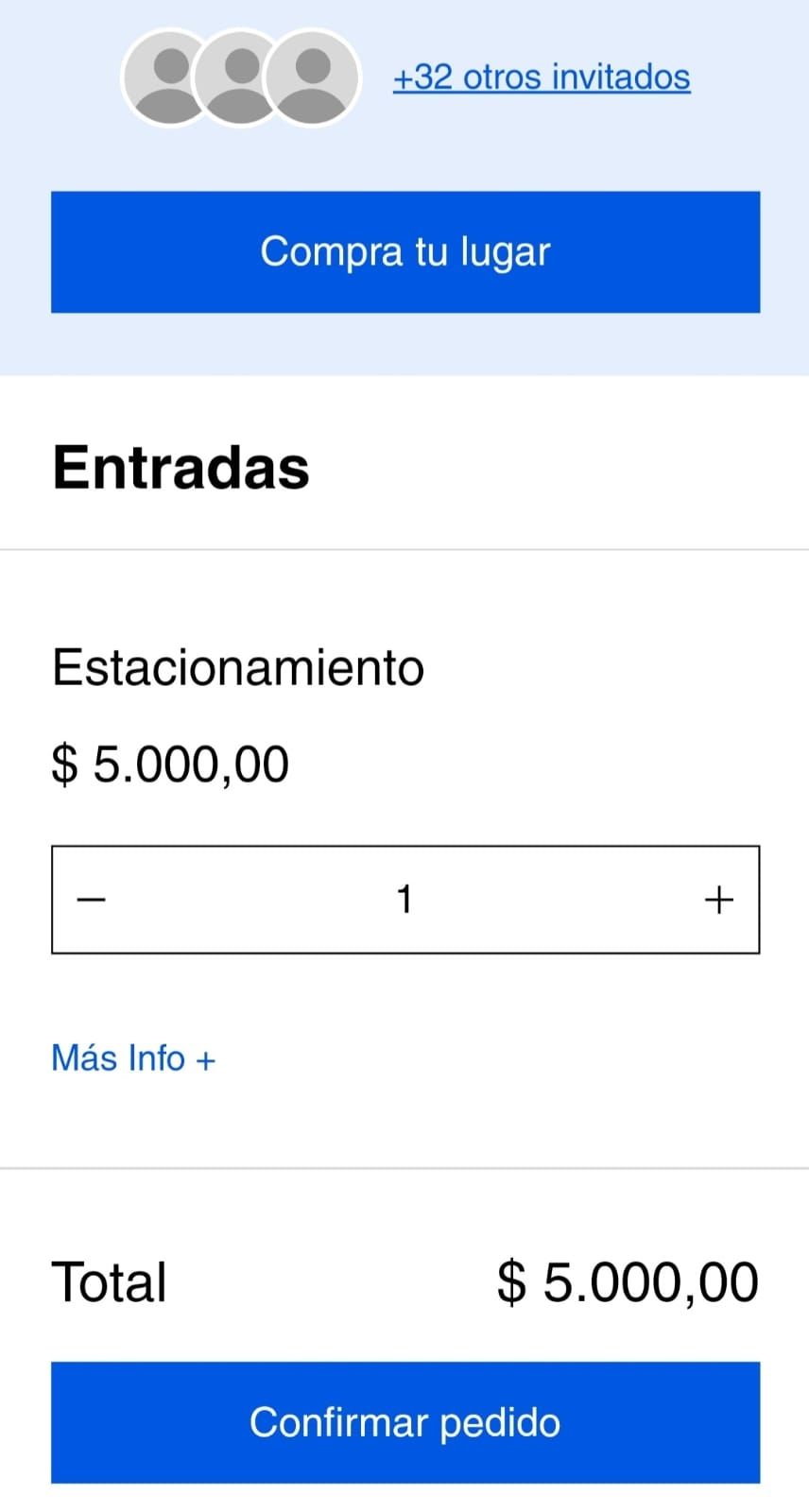Increase Estacionamiento ticket quantity
This screenshot has width=809, height=1512.
click(x=718, y=900)
